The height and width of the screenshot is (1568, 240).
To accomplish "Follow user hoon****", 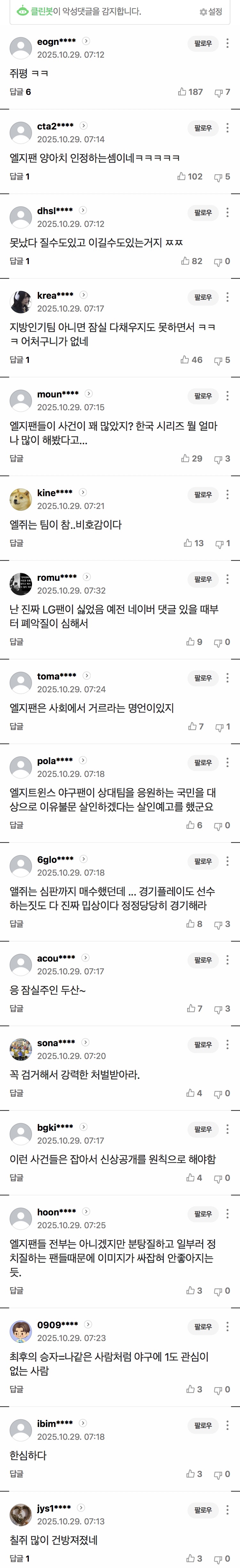I will pos(203,1214).
